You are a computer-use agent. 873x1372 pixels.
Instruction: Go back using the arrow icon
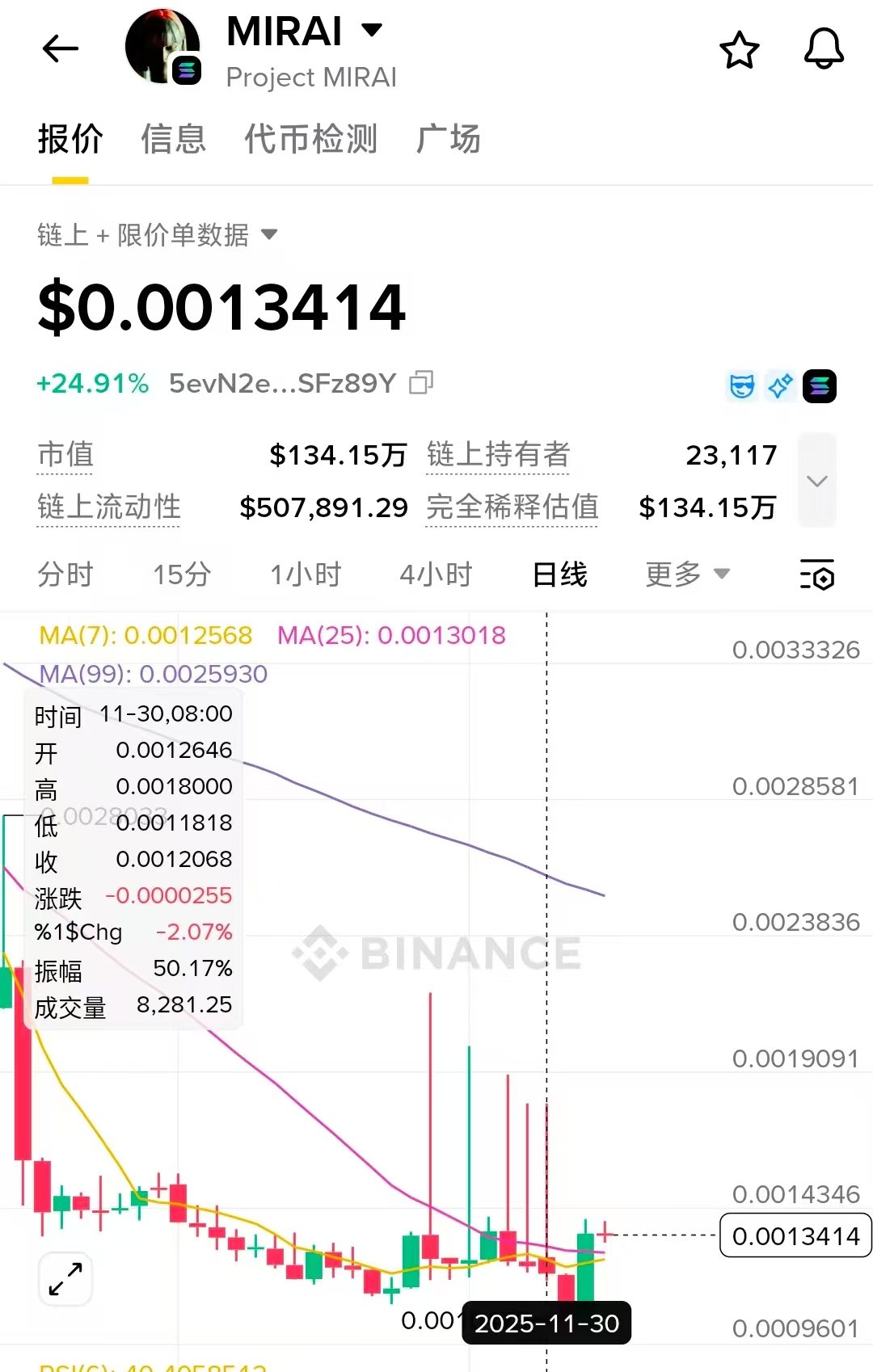(61, 48)
